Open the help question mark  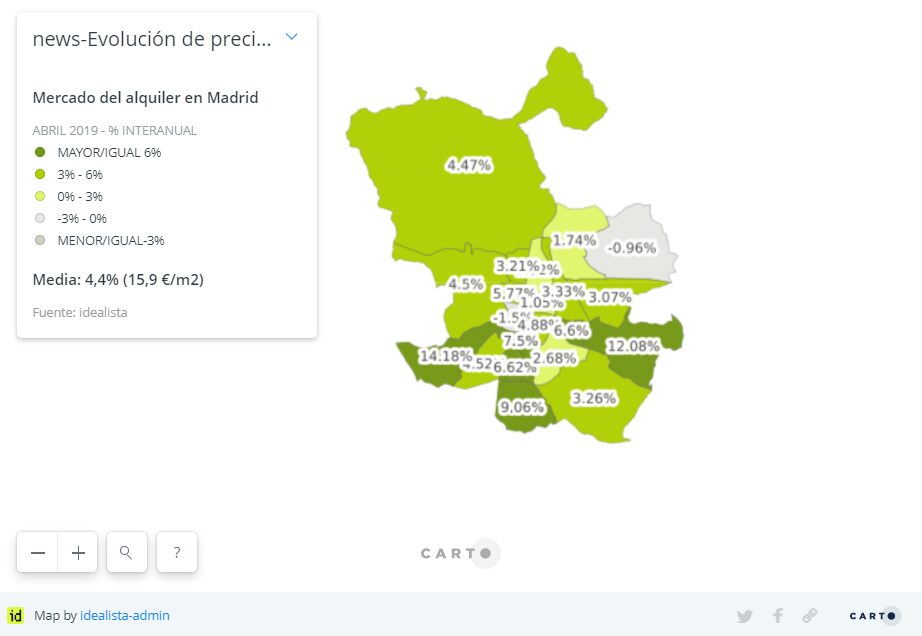click(177, 552)
